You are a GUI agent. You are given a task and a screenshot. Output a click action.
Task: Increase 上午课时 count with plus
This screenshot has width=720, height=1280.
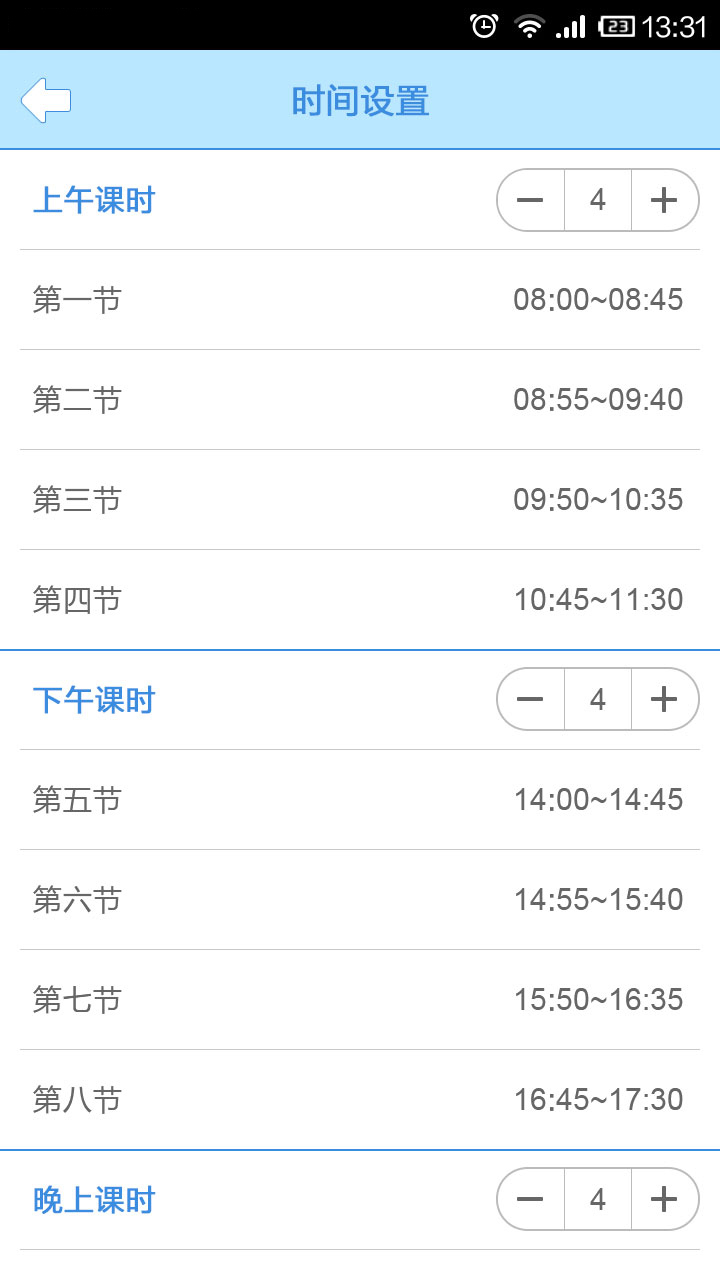[664, 200]
